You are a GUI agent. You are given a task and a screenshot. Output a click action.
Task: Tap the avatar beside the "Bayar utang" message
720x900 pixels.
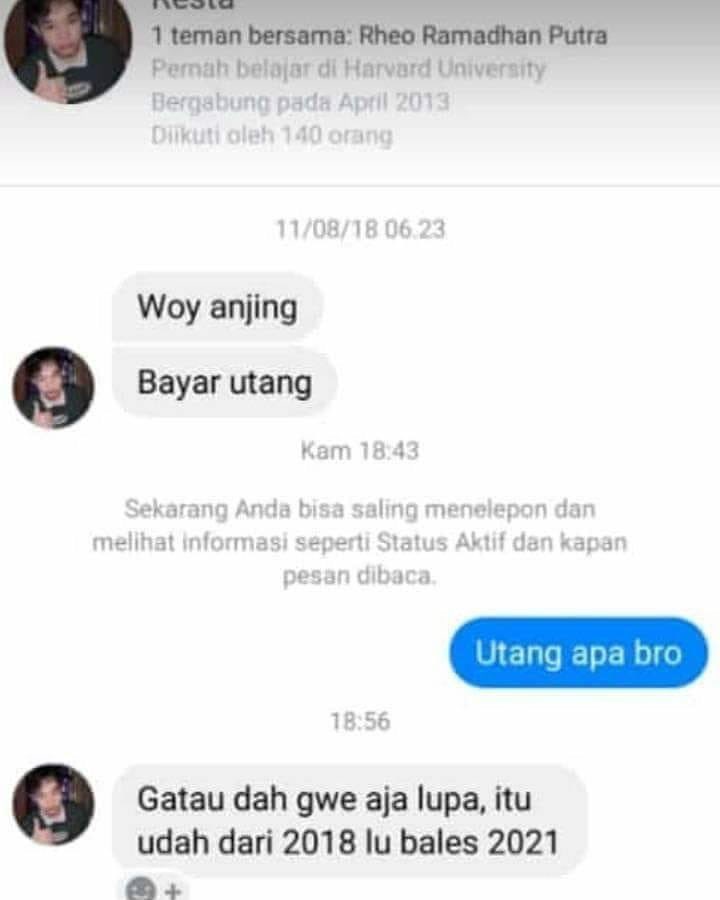[54, 388]
